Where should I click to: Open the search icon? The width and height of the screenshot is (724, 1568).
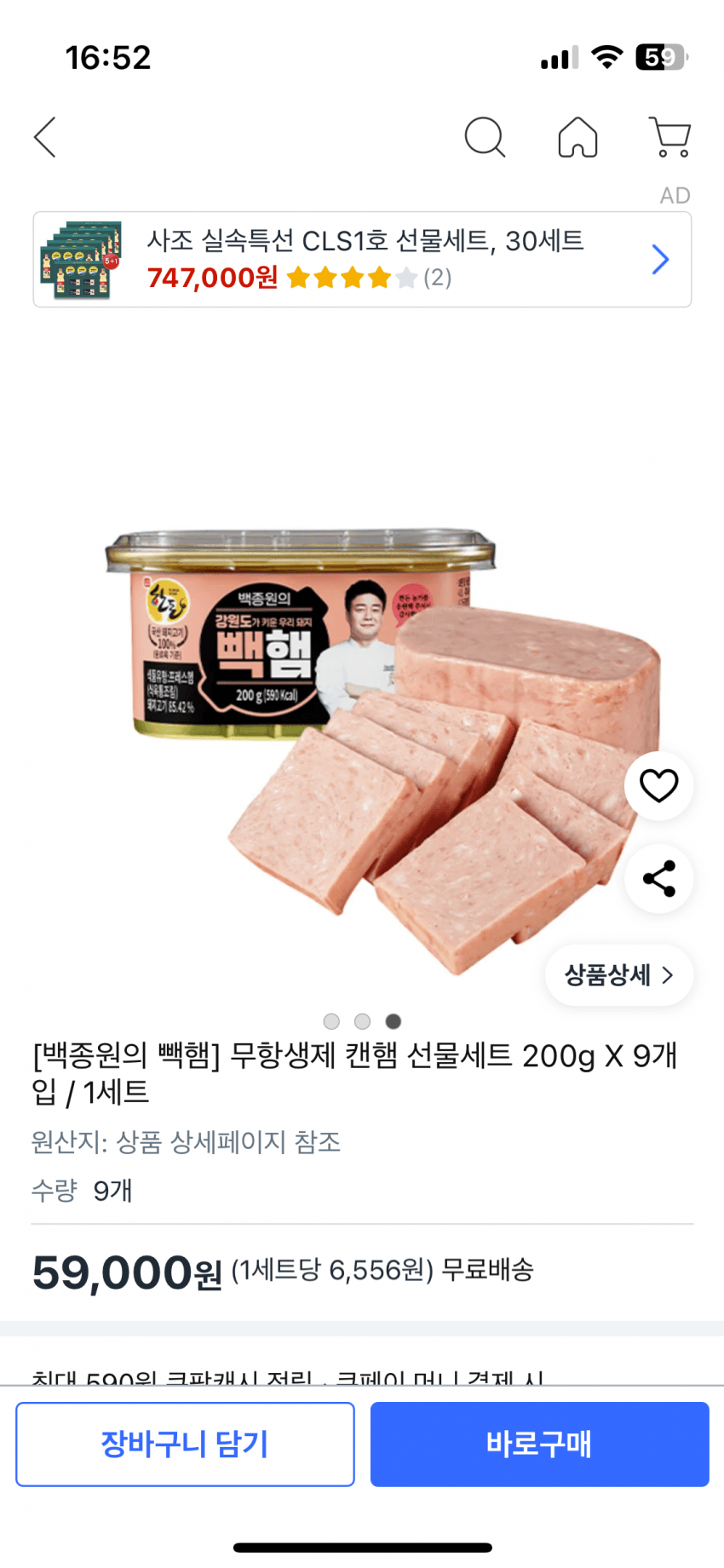pyautogui.click(x=485, y=137)
